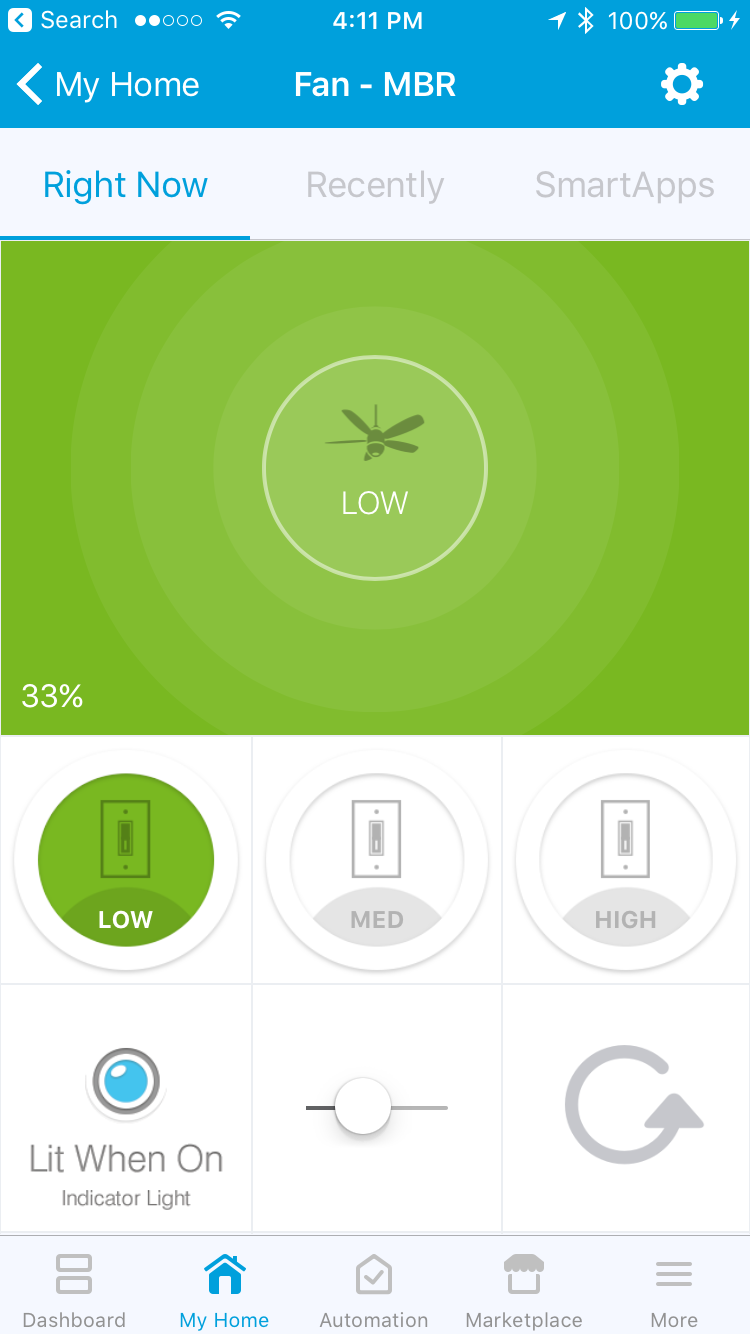This screenshot has height=1334, width=750.
Task: Refresh the fan status
Action: click(x=633, y=1104)
